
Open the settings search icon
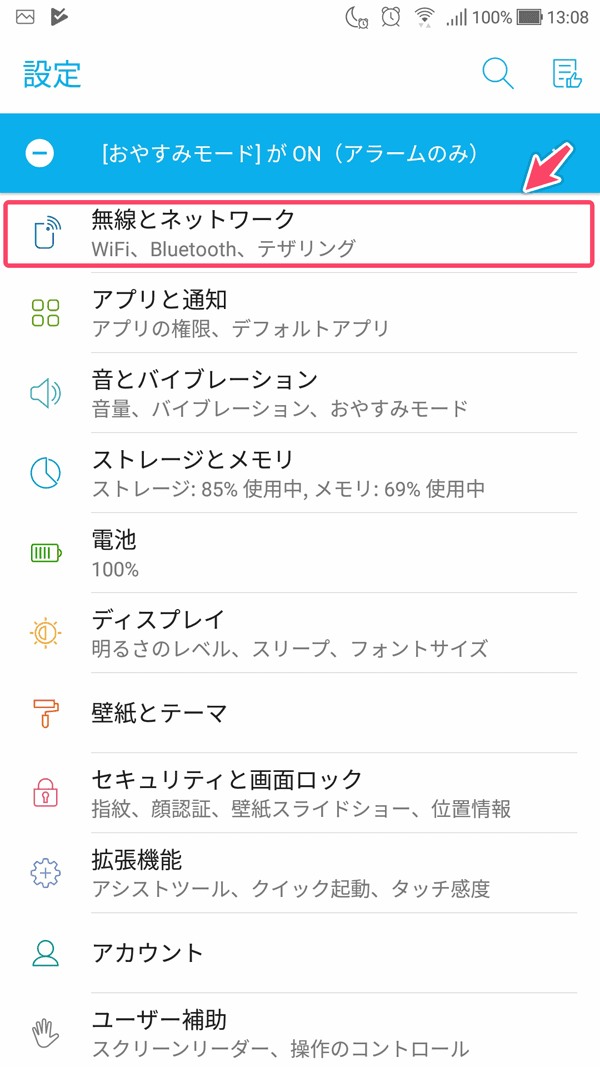(498, 73)
